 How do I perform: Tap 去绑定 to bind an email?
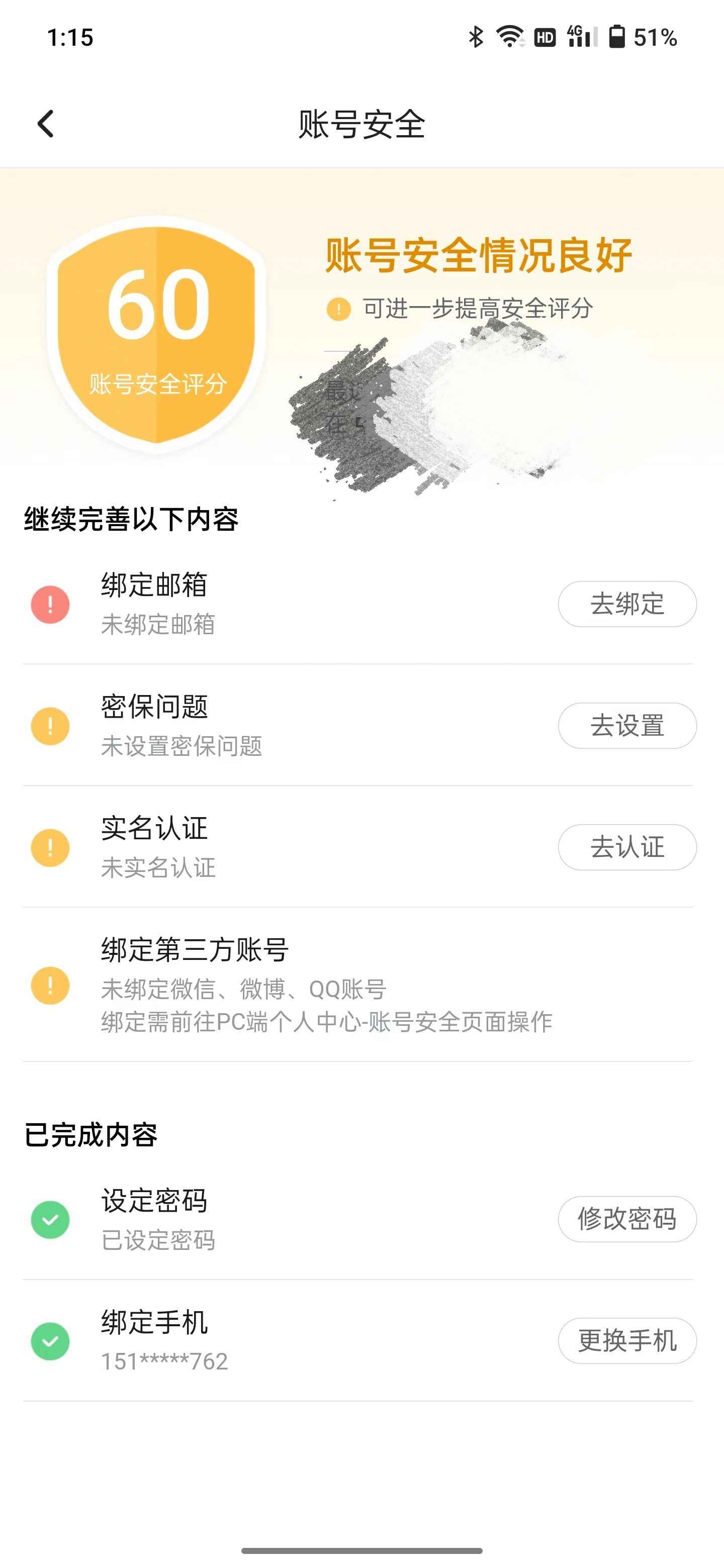626,604
